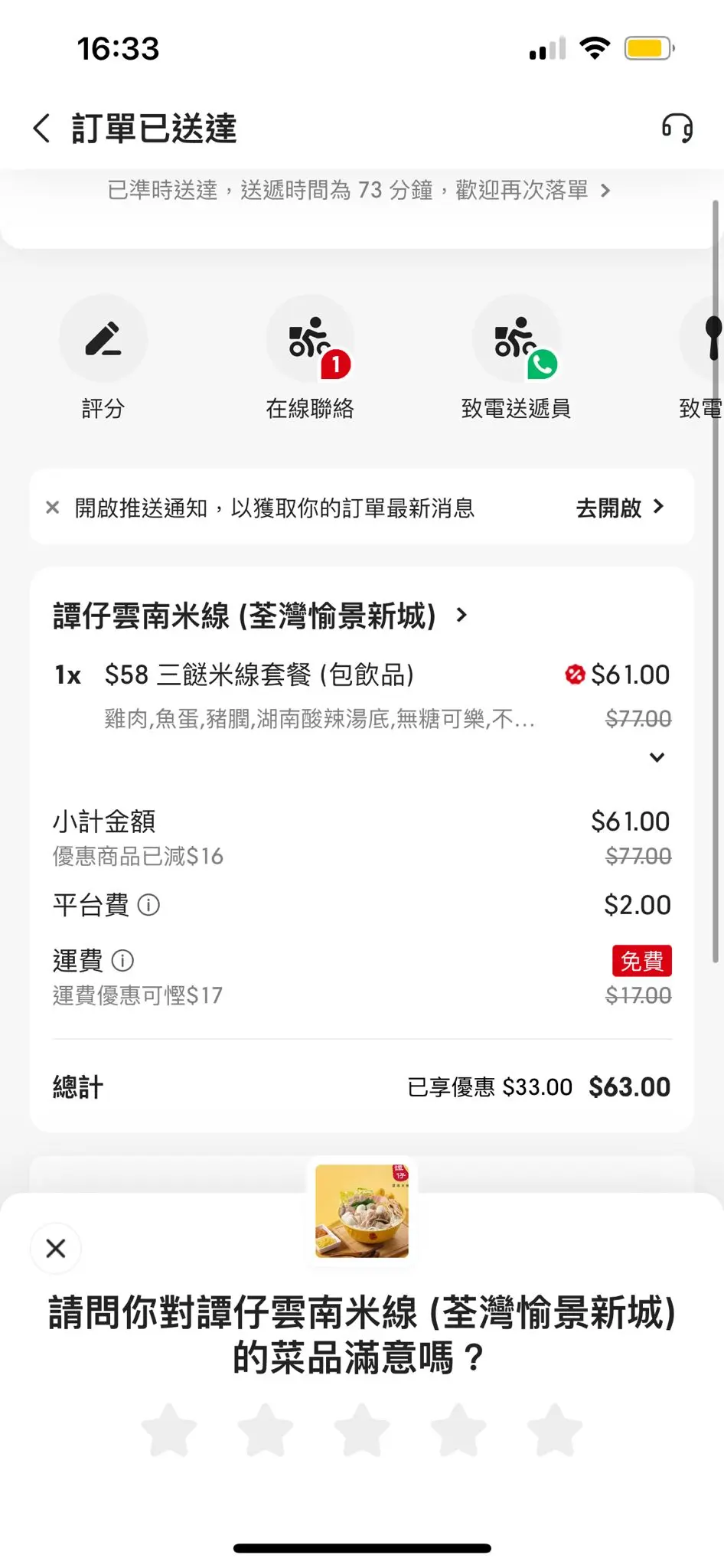This screenshot has width=724, height=1568.
Task: Rate the dishes three stars
Action: click(x=362, y=1429)
